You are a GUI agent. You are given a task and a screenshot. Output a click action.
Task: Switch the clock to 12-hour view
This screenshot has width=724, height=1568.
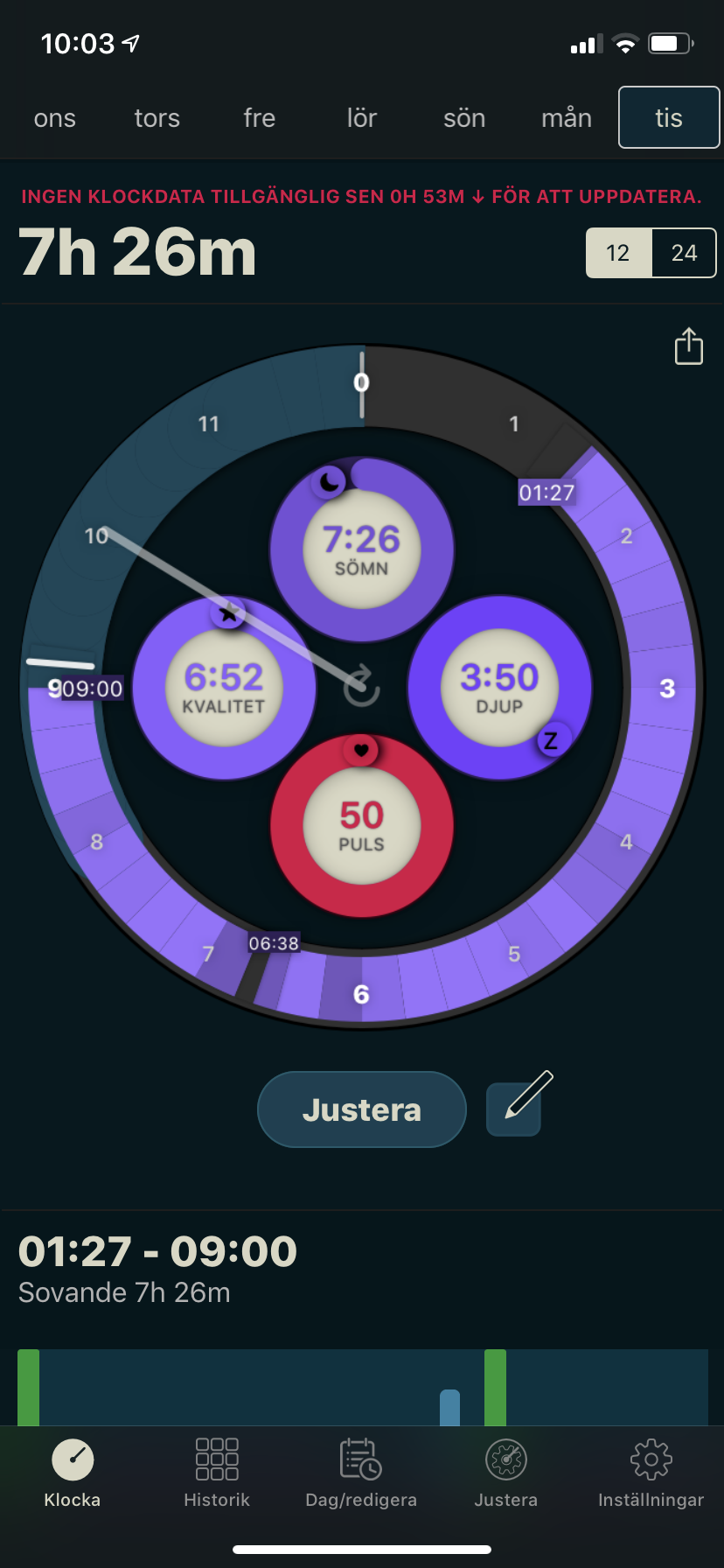click(x=618, y=253)
